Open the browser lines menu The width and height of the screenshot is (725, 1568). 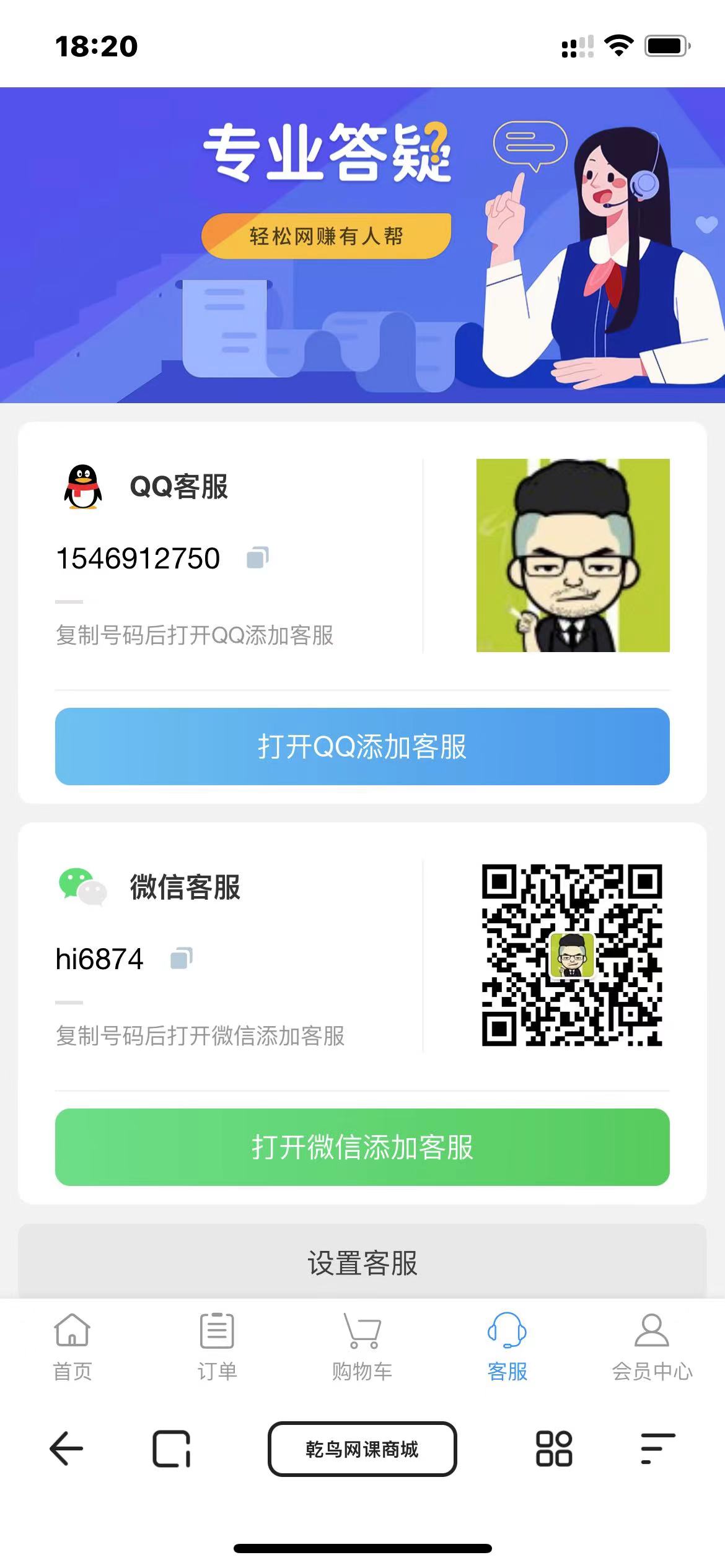pyautogui.click(x=657, y=1449)
